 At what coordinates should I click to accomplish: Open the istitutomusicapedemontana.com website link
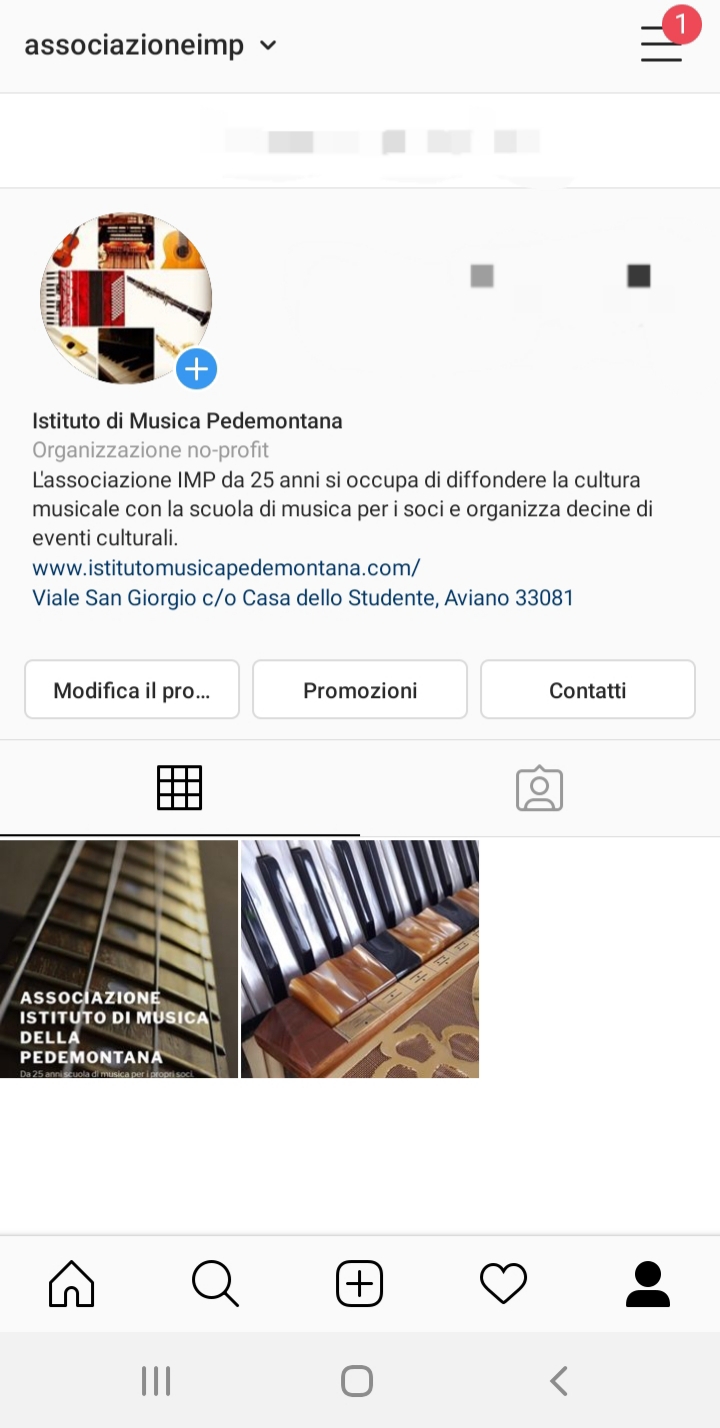[x=226, y=568]
